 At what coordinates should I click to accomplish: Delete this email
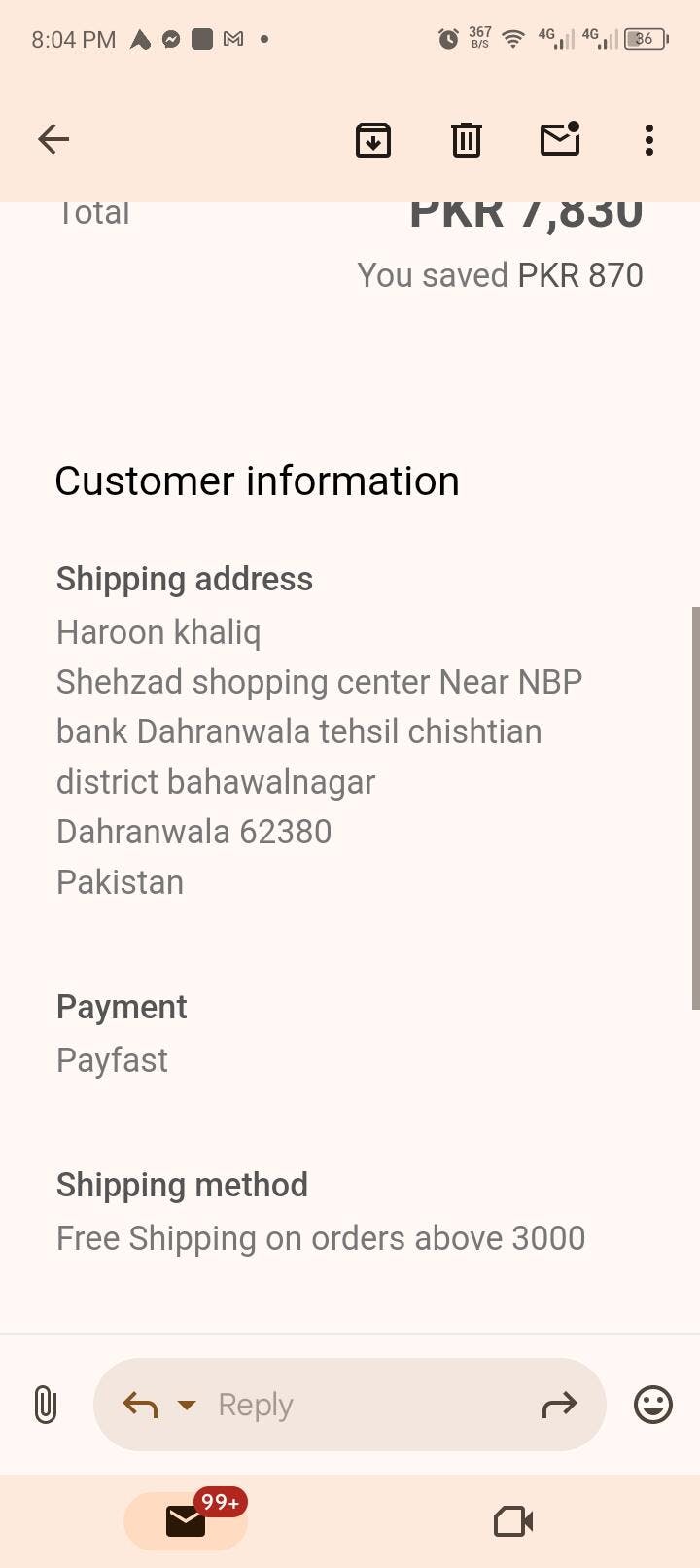467,140
